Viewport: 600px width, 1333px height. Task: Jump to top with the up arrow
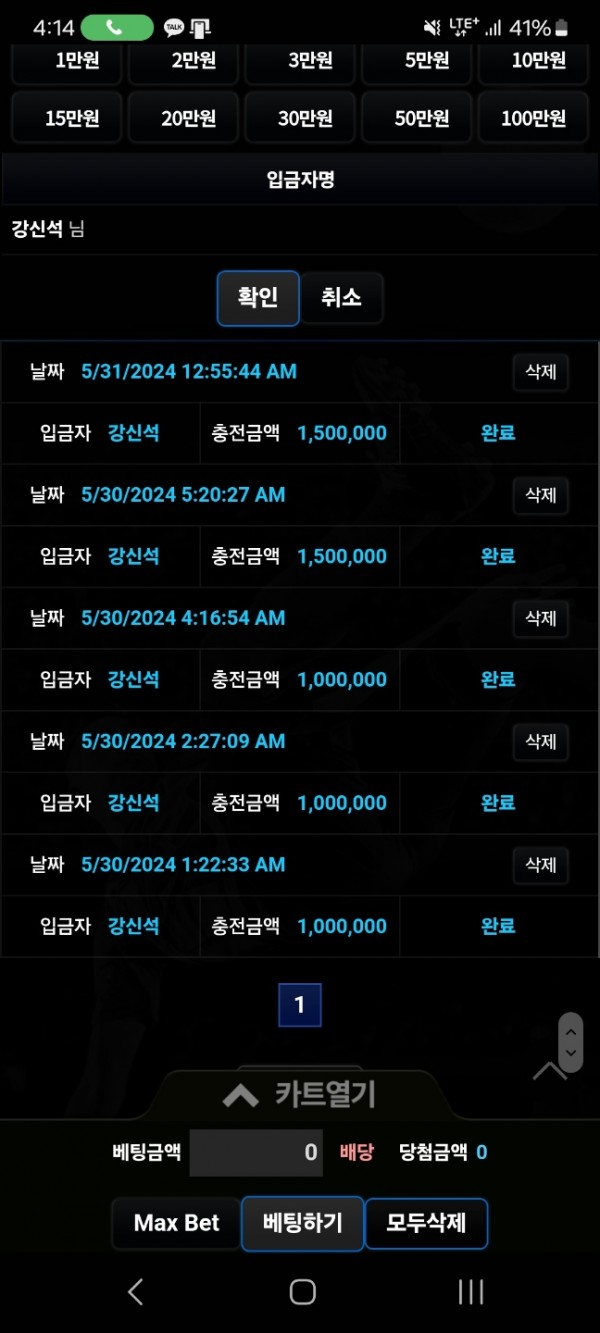(549, 1071)
